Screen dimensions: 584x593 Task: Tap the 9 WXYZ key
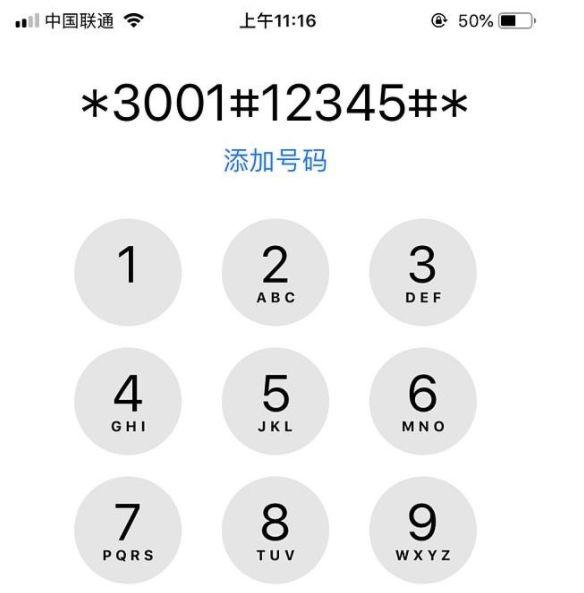click(x=423, y=530)
